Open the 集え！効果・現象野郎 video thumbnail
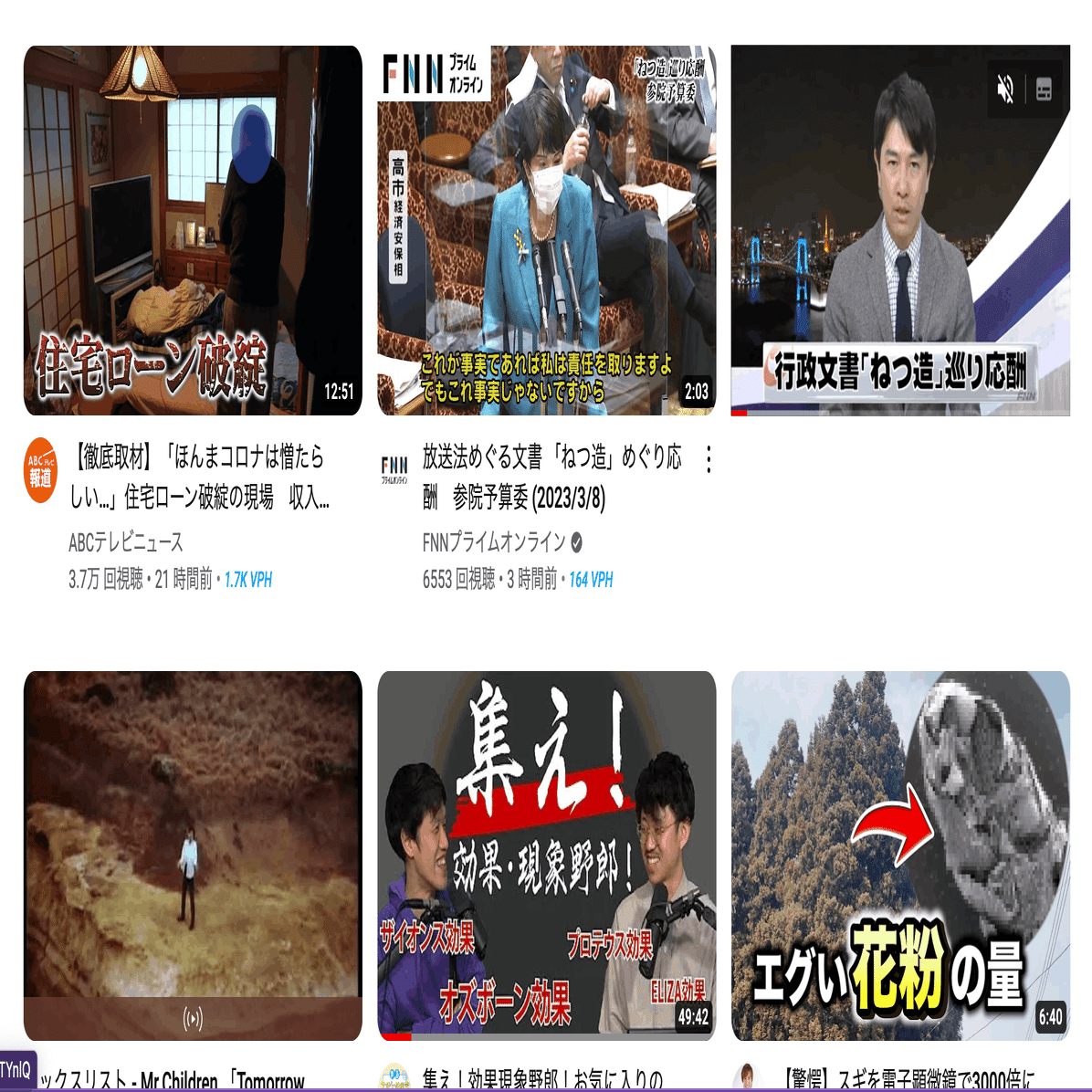The image size is (1092, 1092). point(546,855)
